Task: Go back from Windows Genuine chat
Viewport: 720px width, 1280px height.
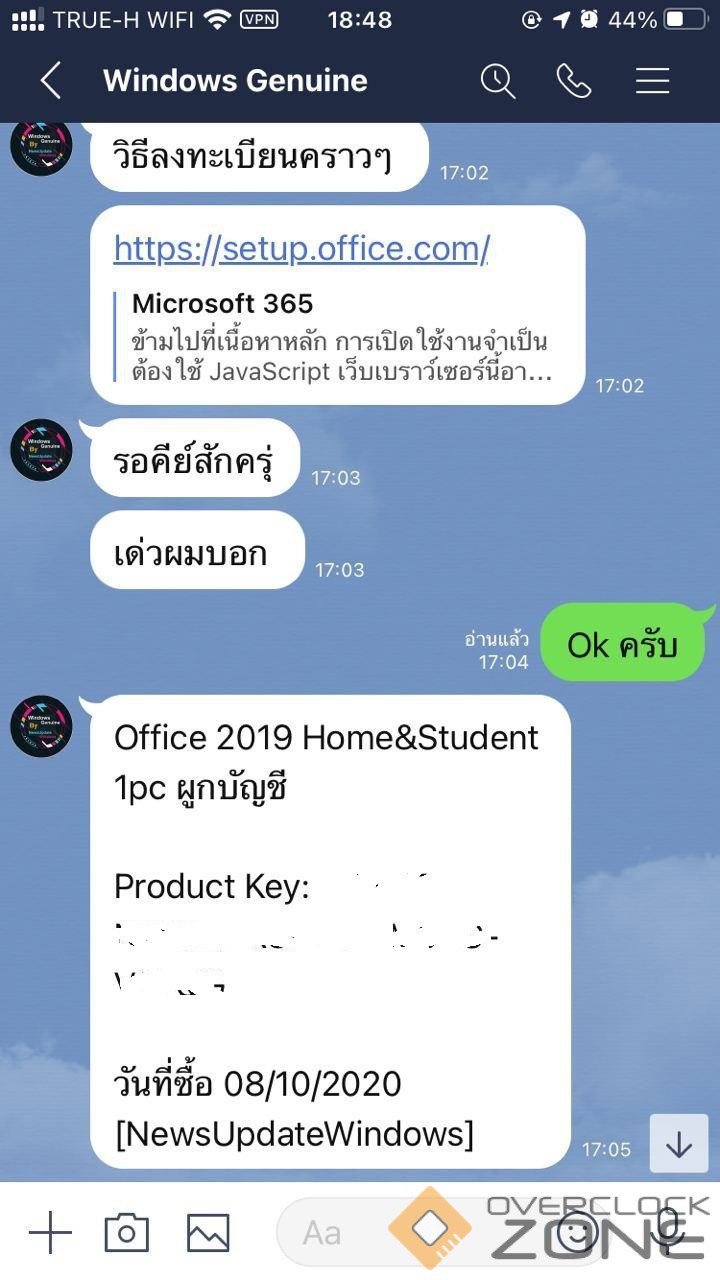Action: pyautogui.click(x=50, y=81)
